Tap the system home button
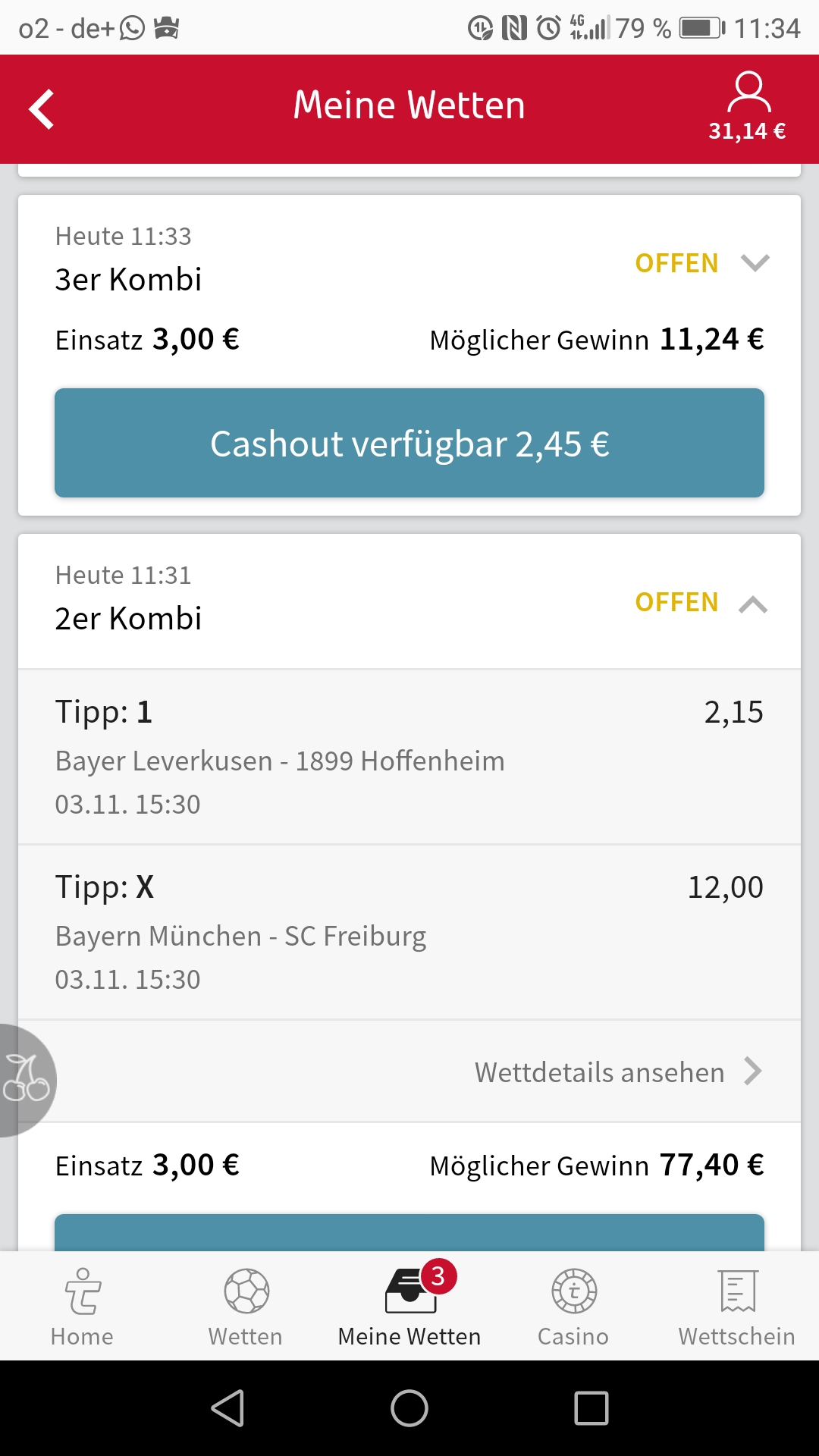 pyautogui.click(x=409, y=1409)
